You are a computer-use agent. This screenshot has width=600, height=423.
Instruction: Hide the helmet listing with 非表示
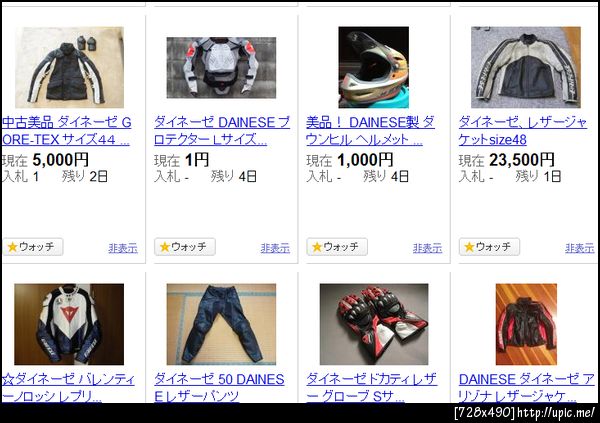(x=427, y=248)
